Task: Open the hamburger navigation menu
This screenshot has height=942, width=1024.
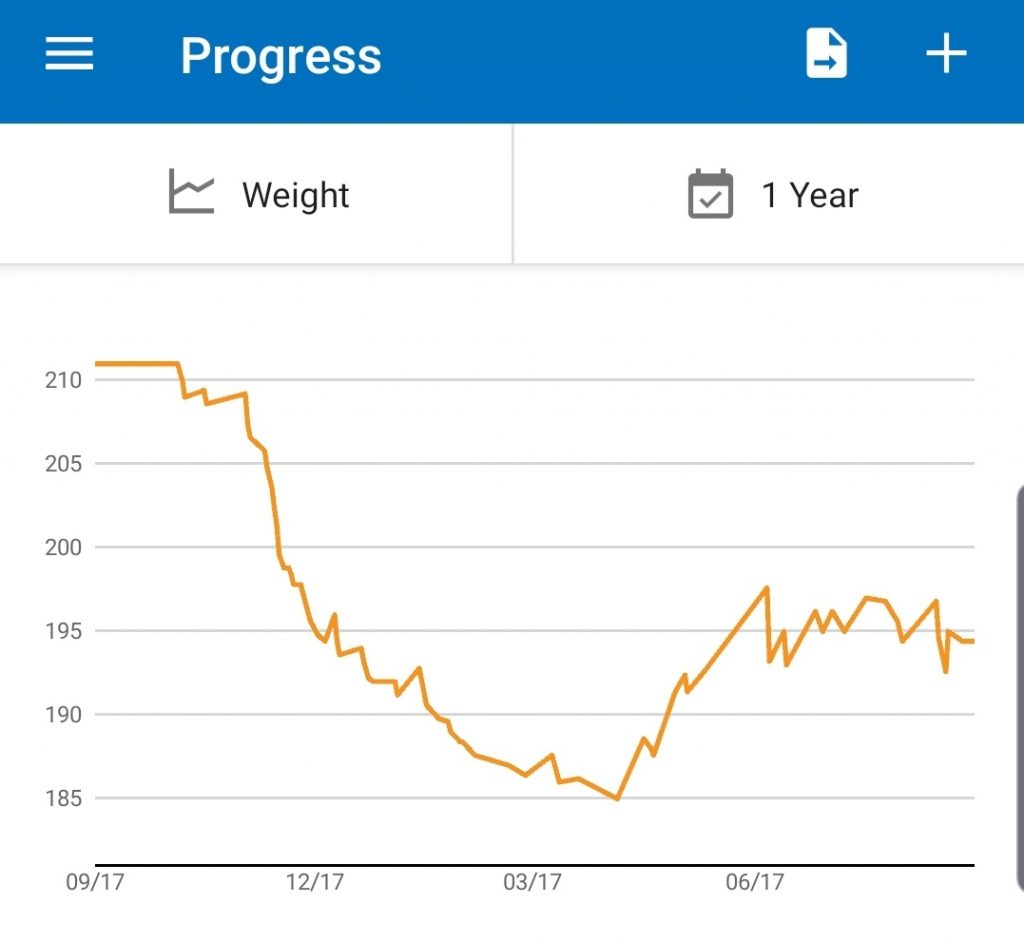Action: tap(69, 55)
